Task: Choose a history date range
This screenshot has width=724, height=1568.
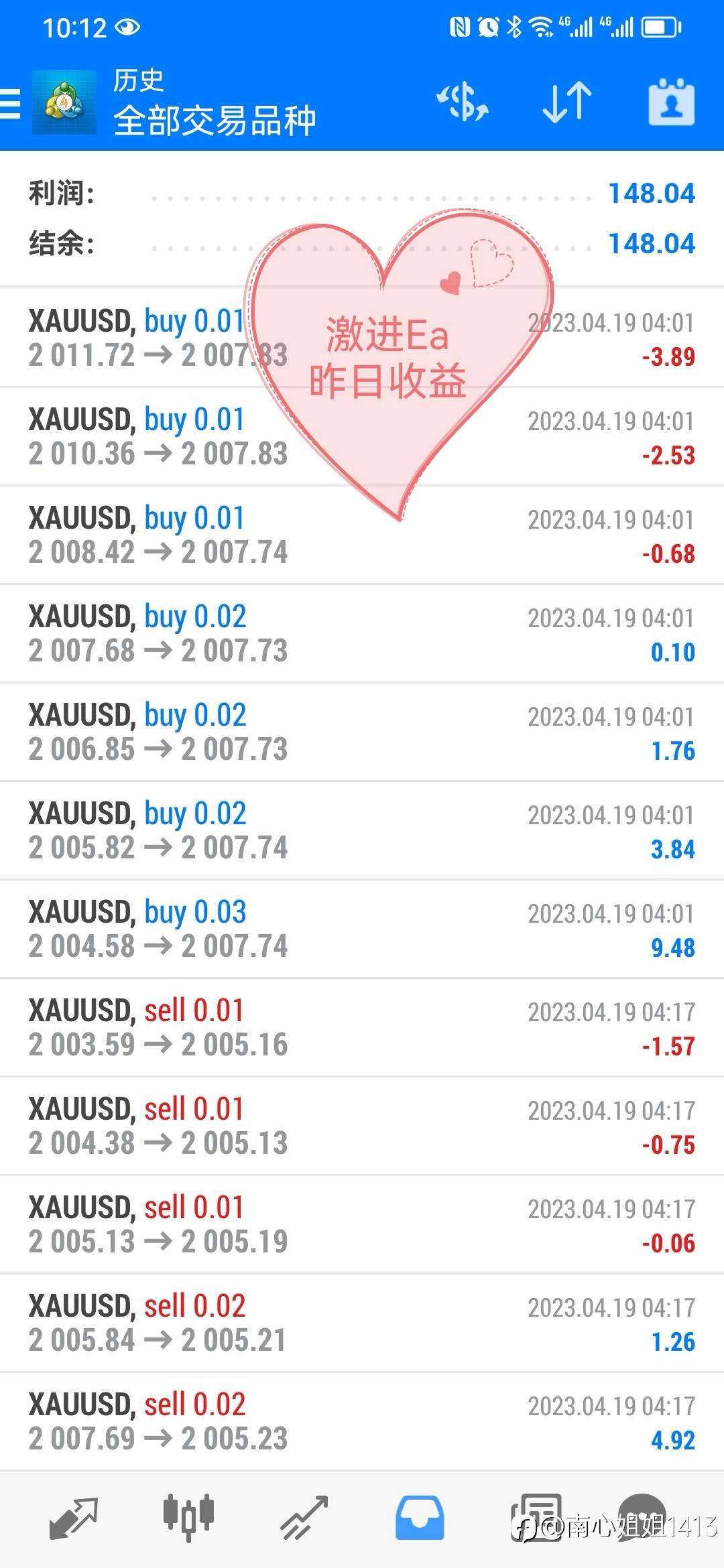Action: coord(671,103)
